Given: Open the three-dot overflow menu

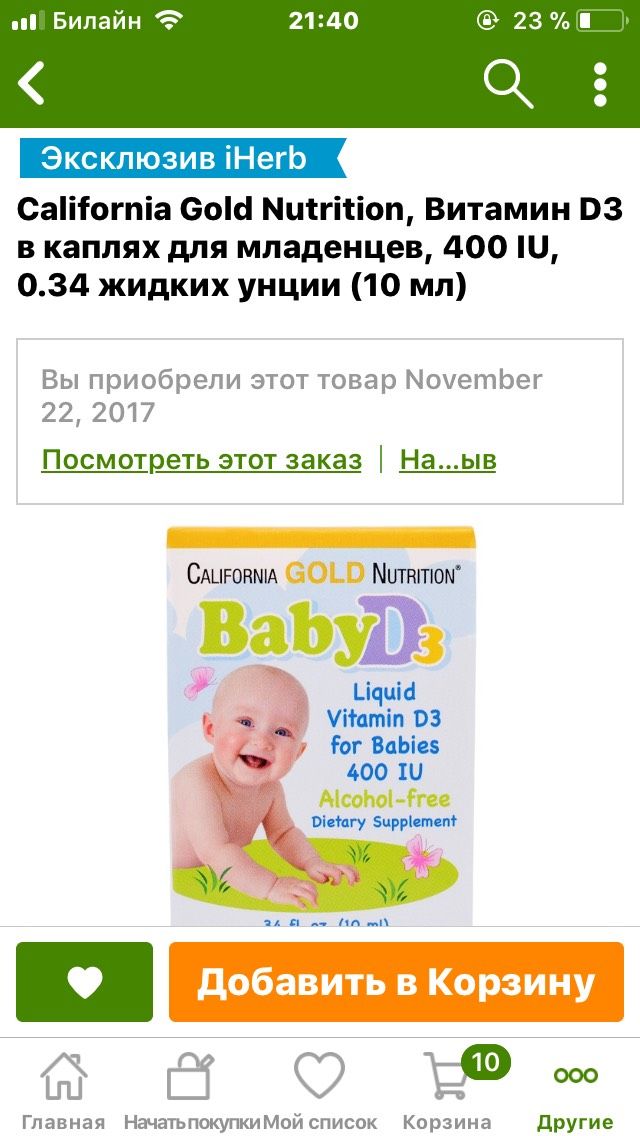Looking at the screenshot, I should pyautogui.click(x=599, y=85).
